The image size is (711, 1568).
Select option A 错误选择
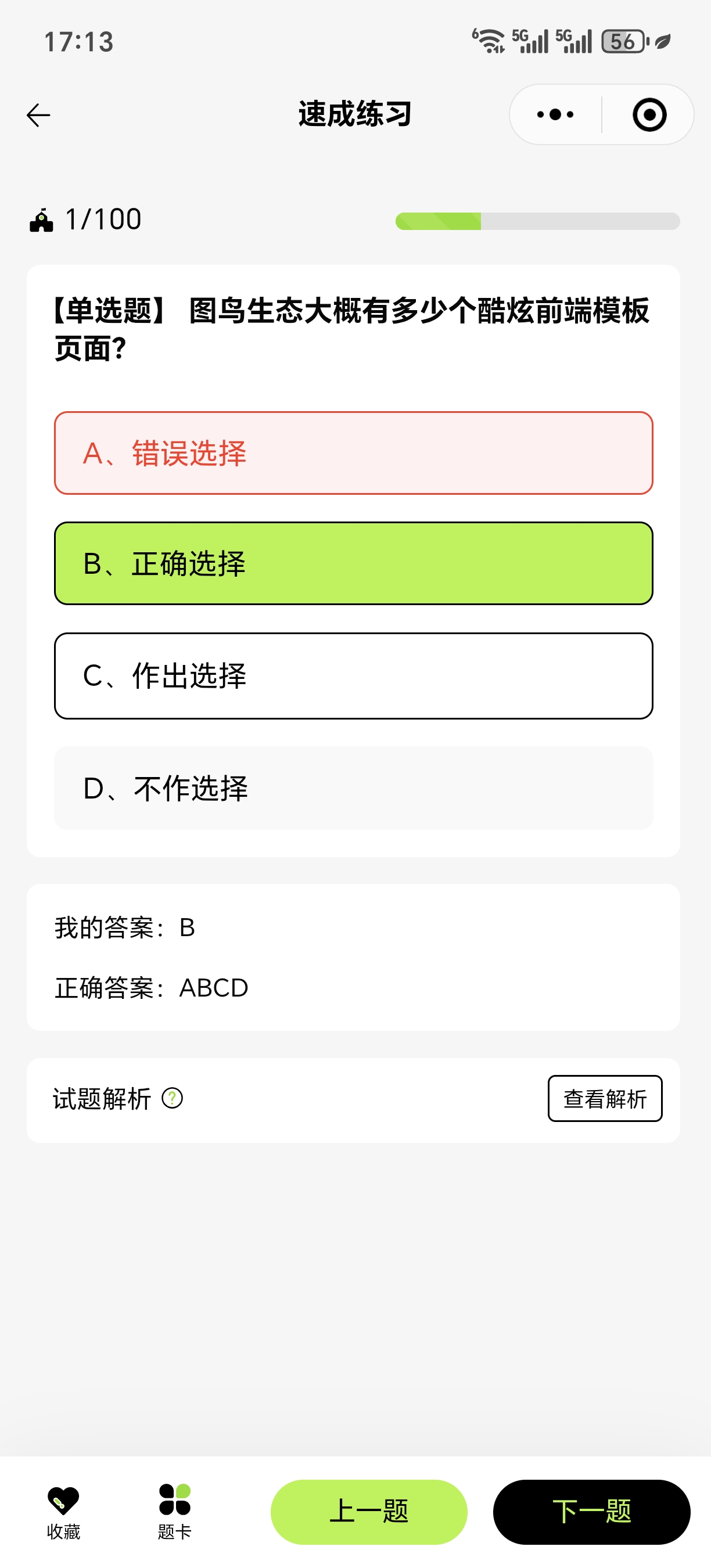click(x=354, y=453)
